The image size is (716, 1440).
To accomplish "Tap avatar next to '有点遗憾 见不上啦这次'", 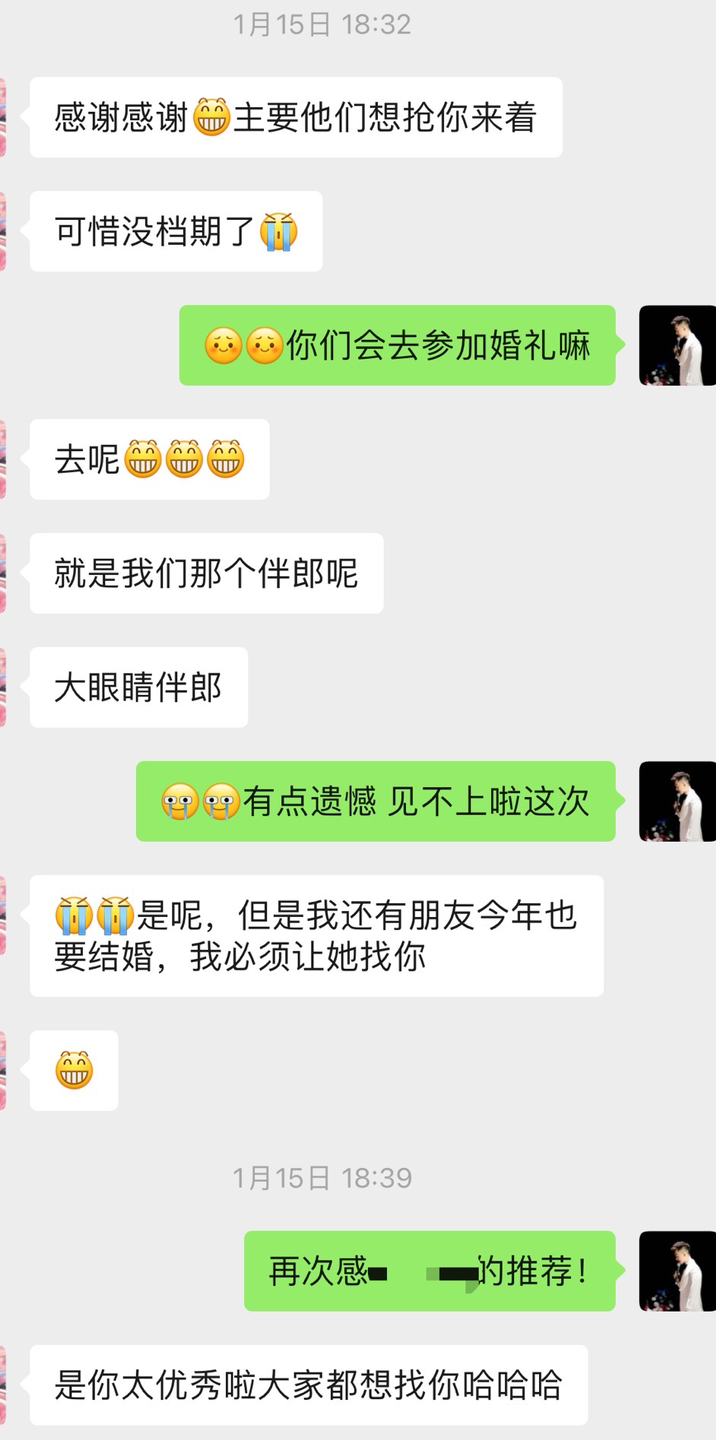I will (678, 801).
